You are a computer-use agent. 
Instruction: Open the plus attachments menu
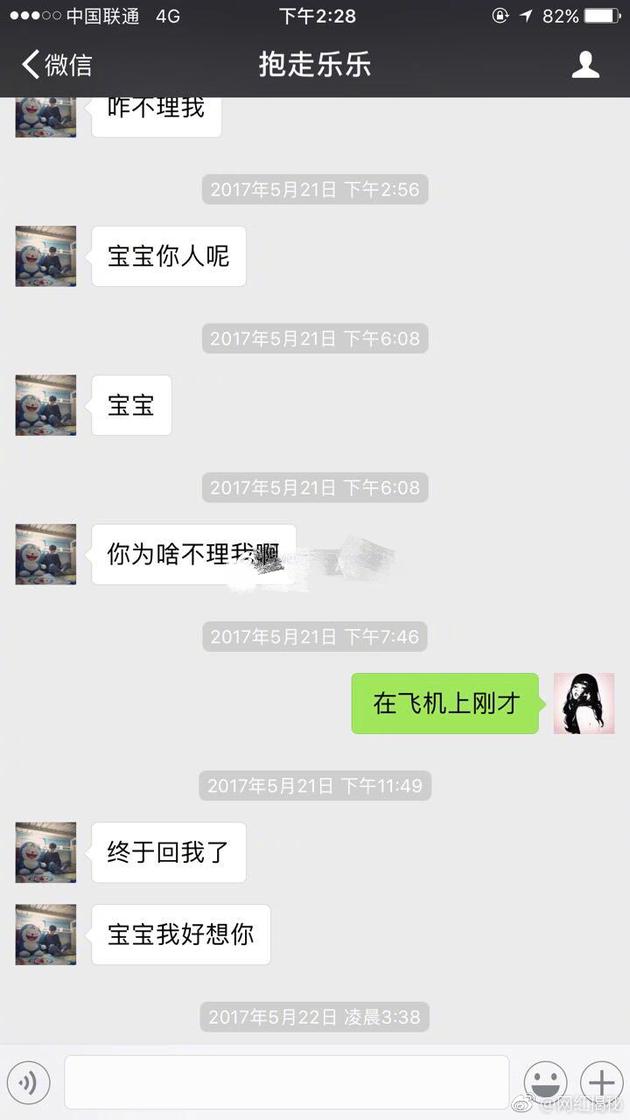coord(601,1081)
